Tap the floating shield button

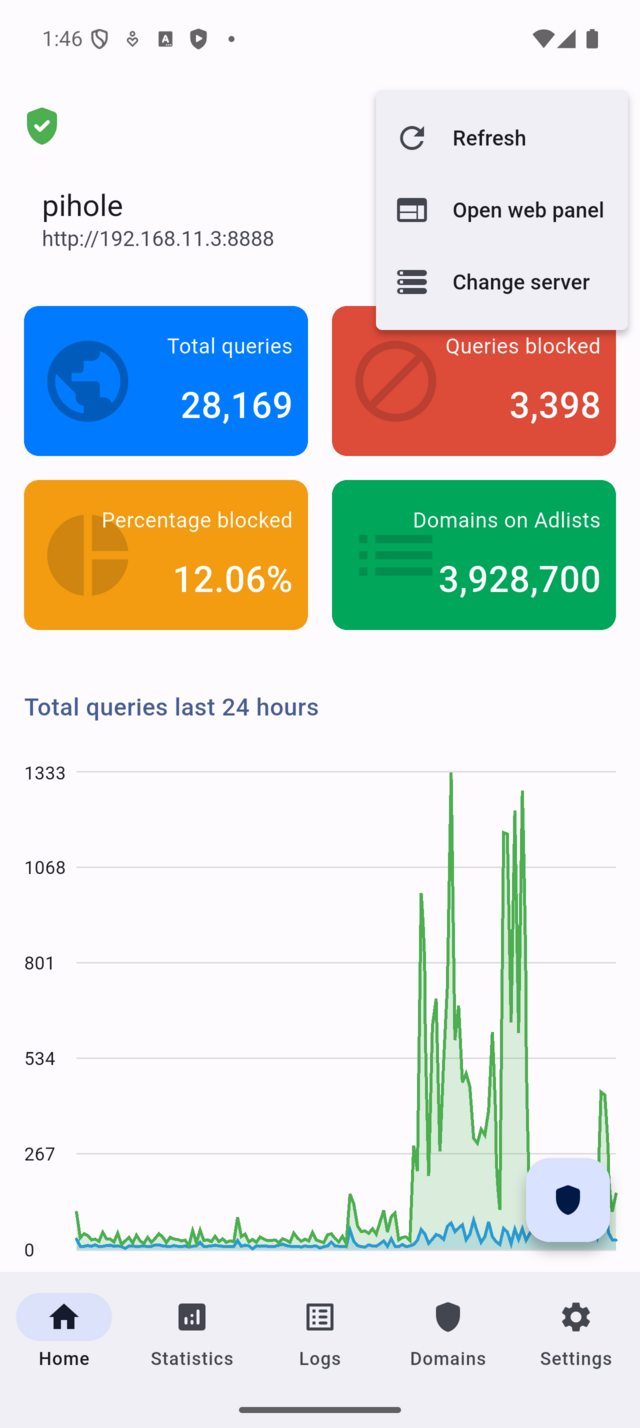(x=567, y=1199)
